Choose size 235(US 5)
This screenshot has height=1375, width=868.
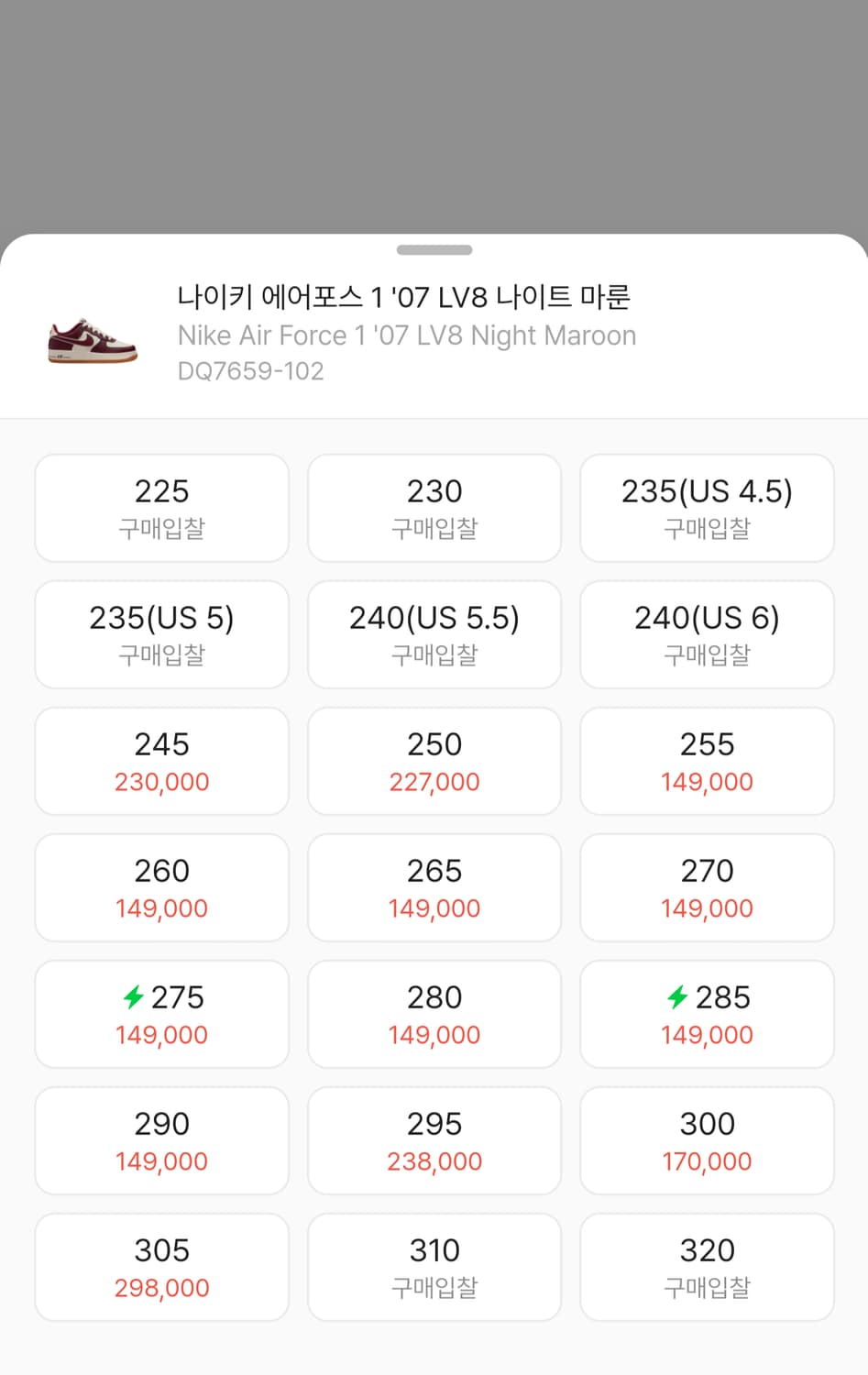[161, 634]
